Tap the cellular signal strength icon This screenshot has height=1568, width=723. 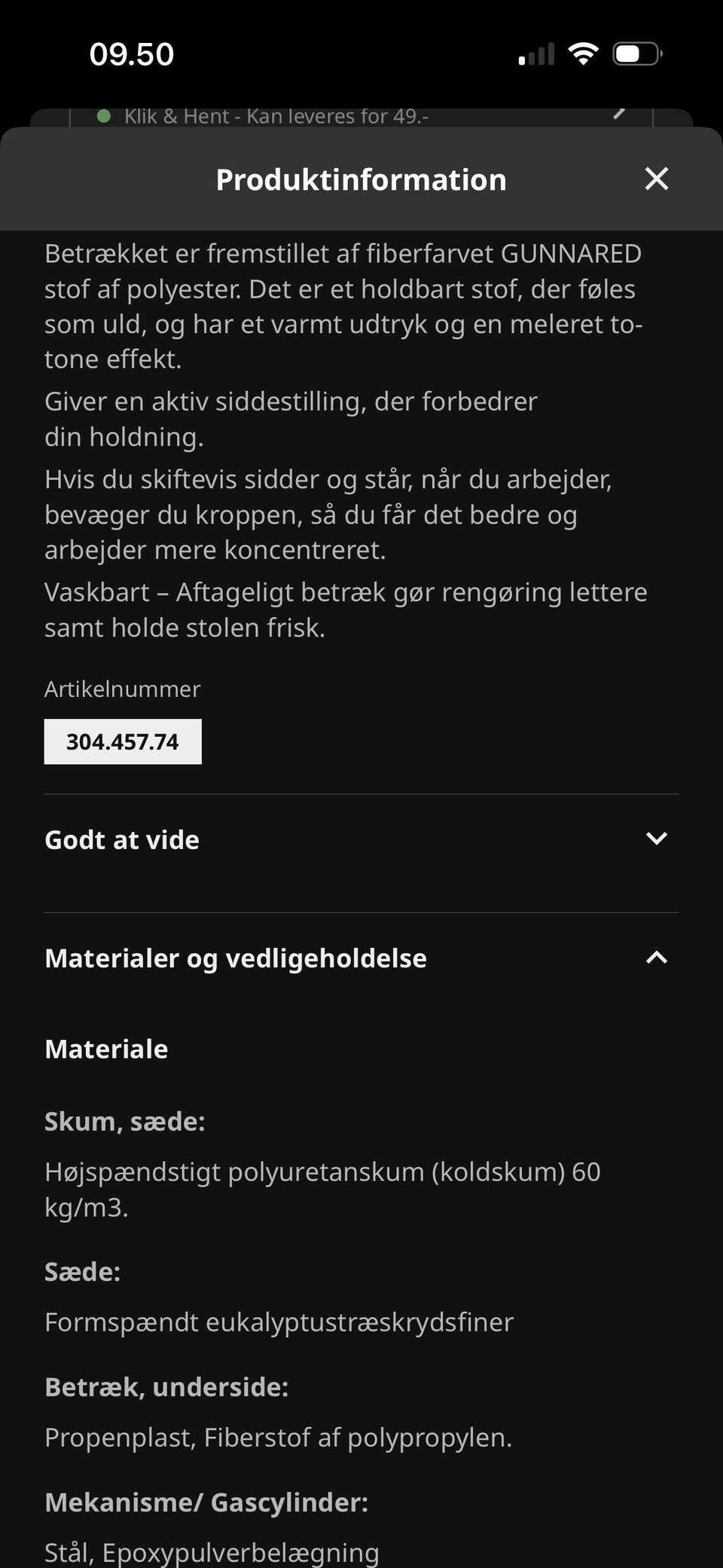click(x=536, y=53)
